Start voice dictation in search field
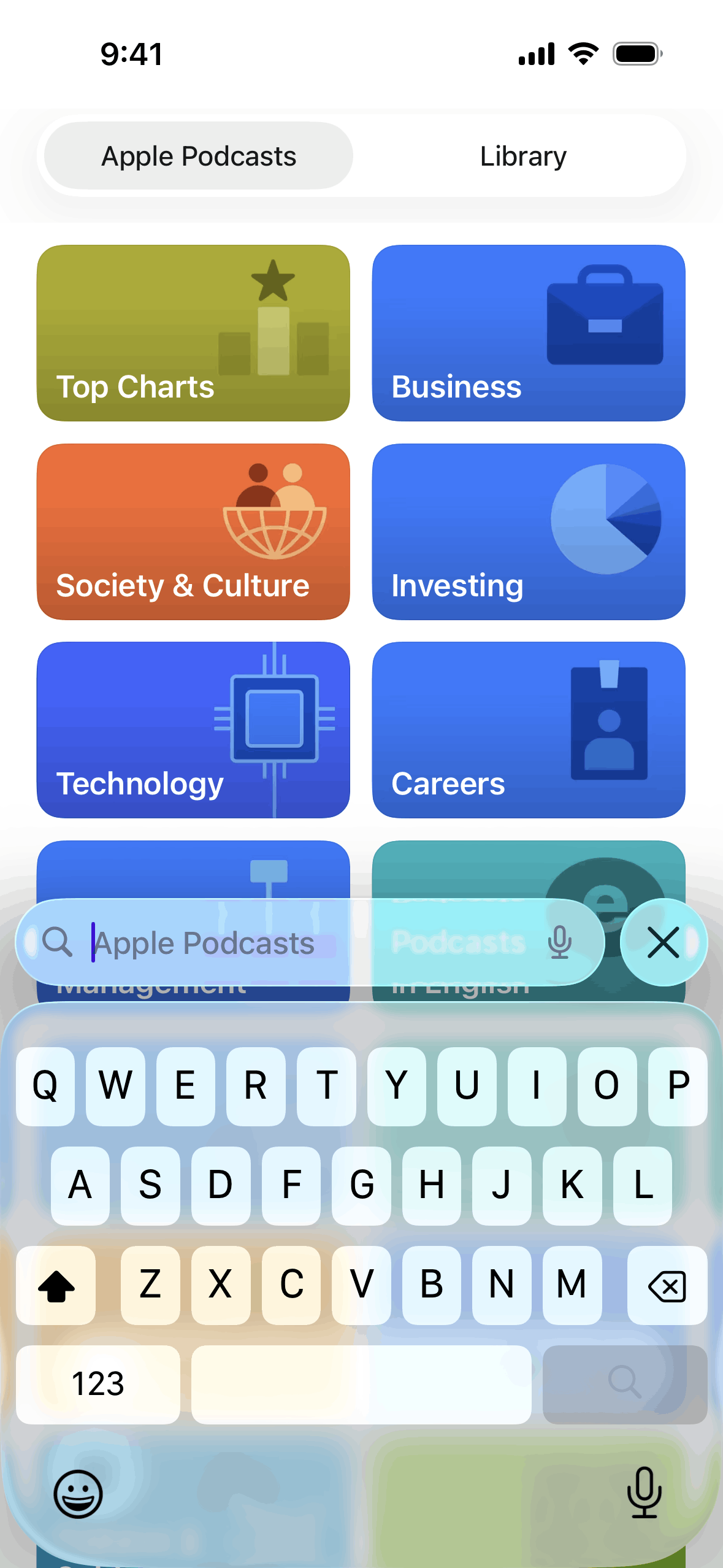Image resolution: width=723 pixels, height=1568 pixels. [x=559, y=942]
